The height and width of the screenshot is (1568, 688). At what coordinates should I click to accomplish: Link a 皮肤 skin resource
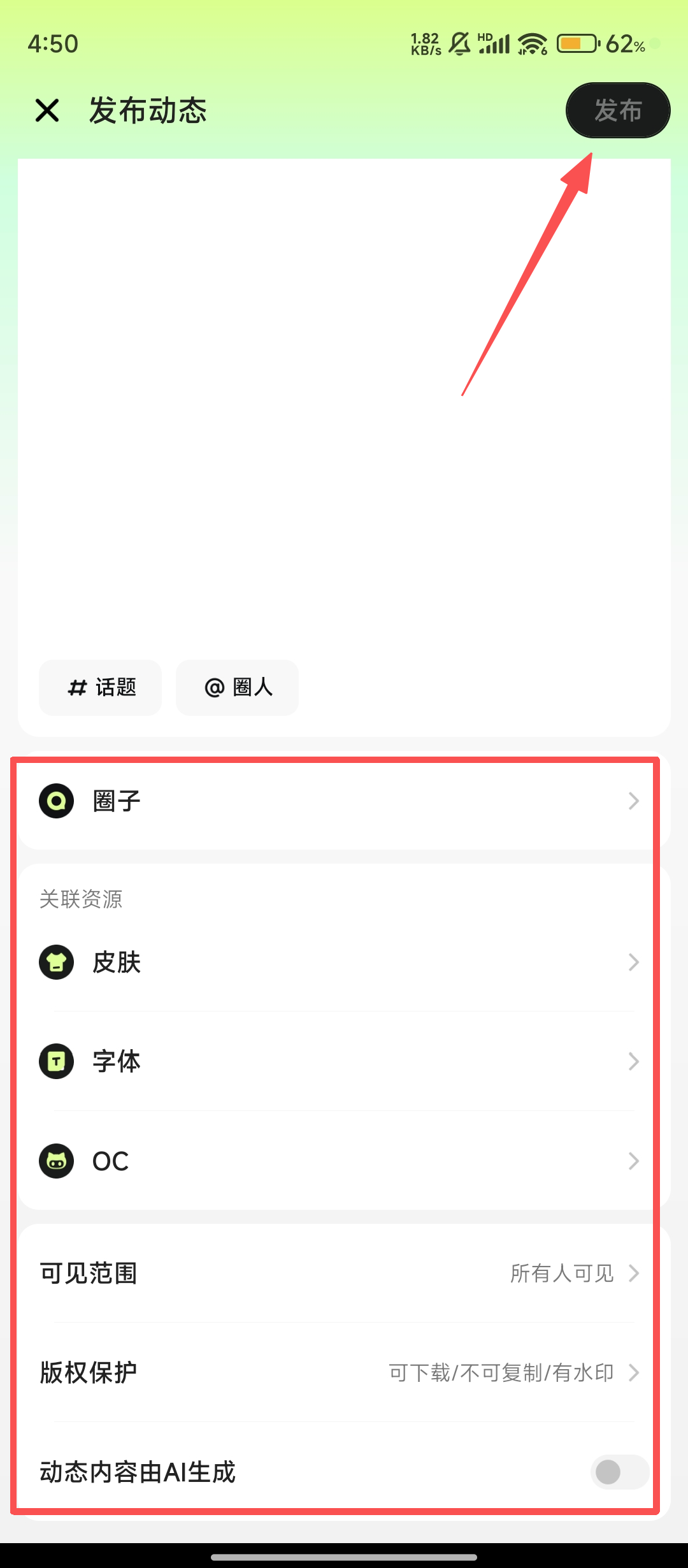point(344,962)
